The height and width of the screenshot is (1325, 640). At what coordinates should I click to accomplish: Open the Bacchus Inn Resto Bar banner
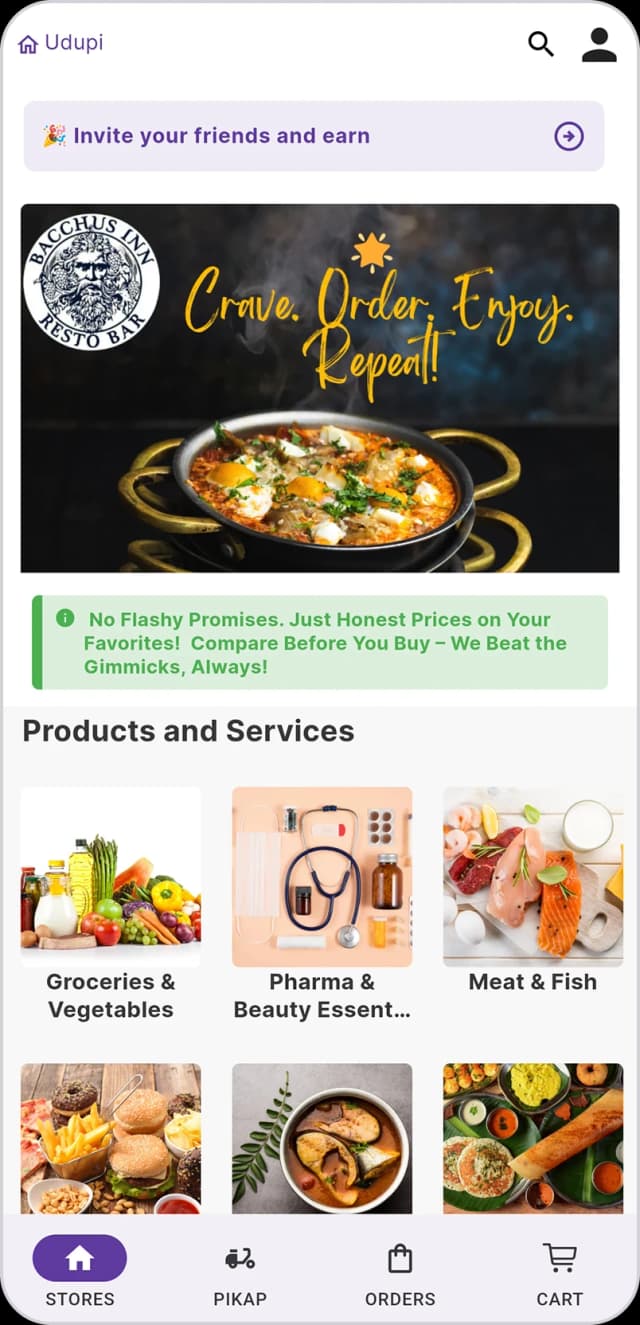click(320, 388)
